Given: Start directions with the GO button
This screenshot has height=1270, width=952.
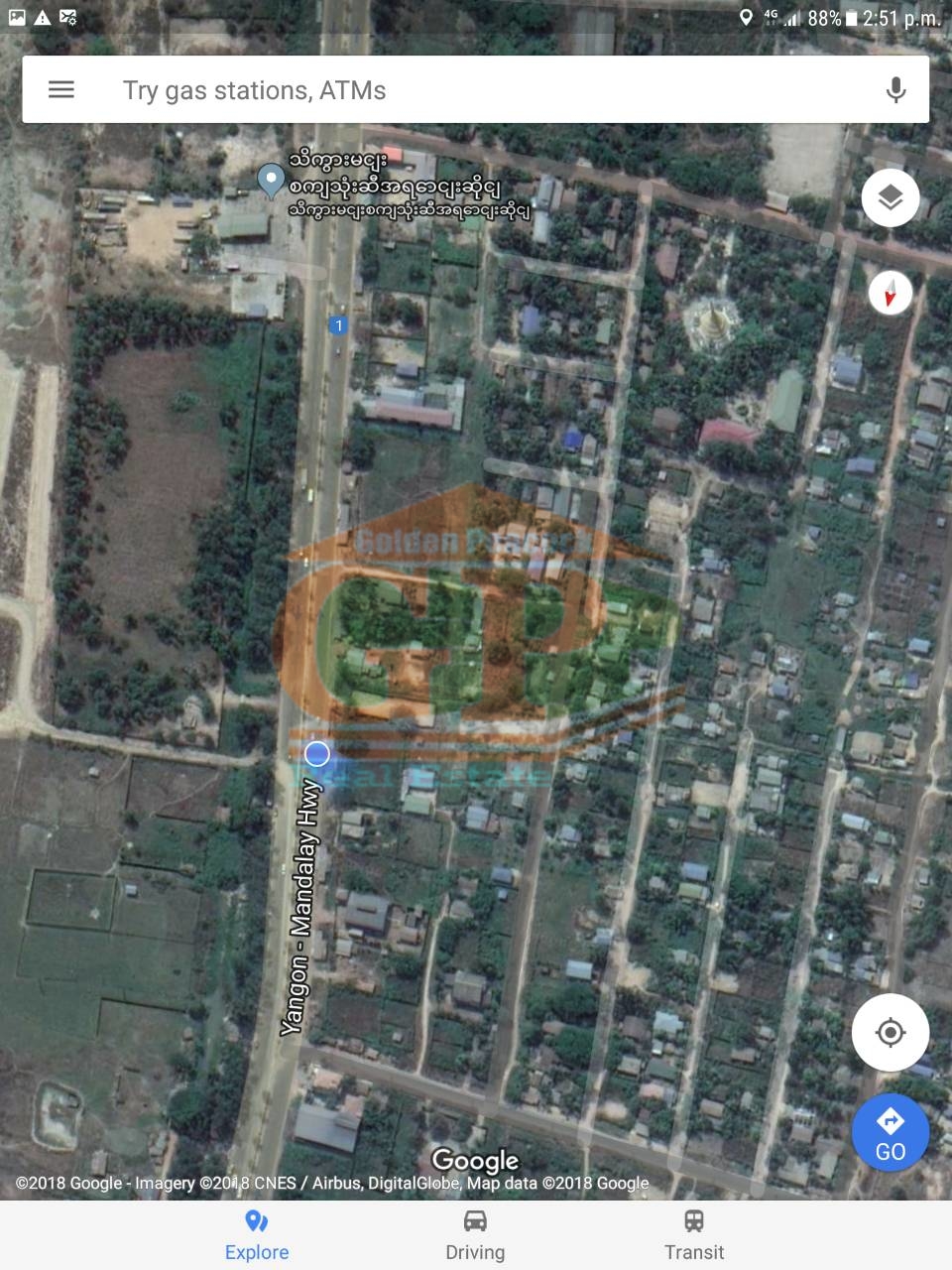Looking at the screenshot, I should [x=890, y=1133].
